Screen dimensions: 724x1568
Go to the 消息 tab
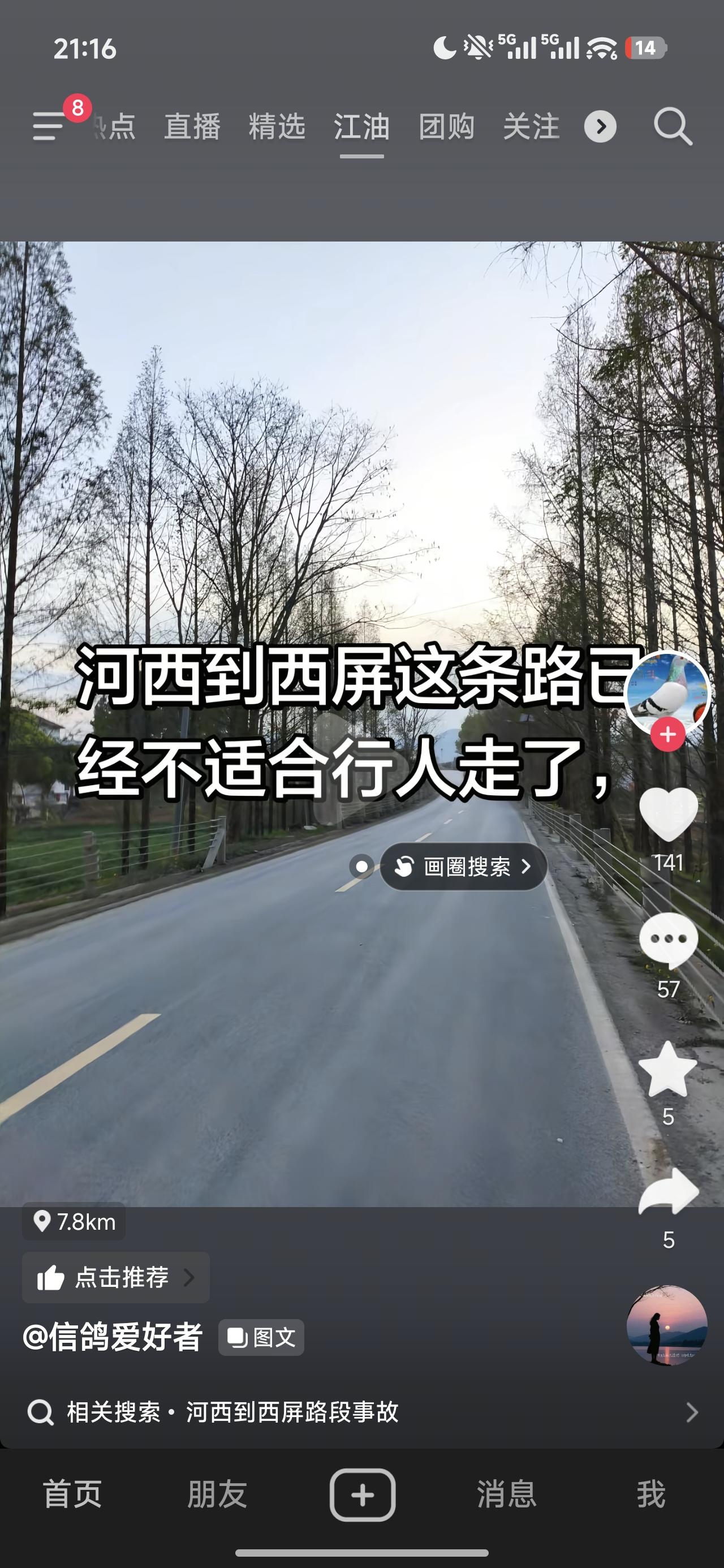click(x=507, y=1494)
